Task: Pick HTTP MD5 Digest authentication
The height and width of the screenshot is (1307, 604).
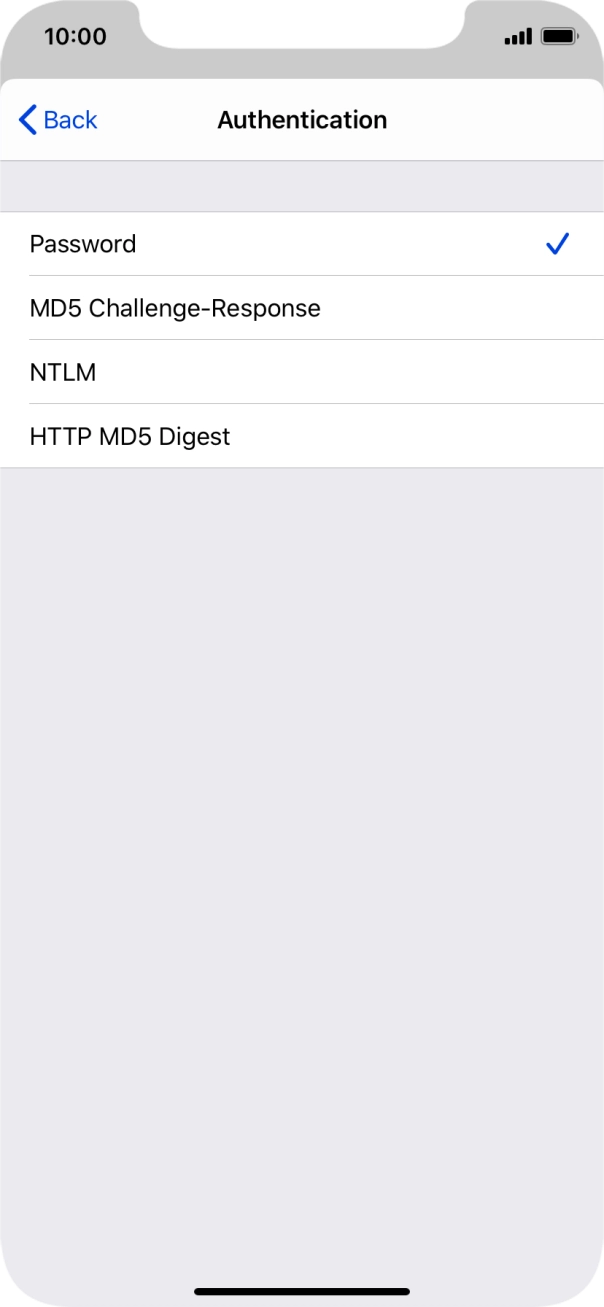Action: pos(130,436)
